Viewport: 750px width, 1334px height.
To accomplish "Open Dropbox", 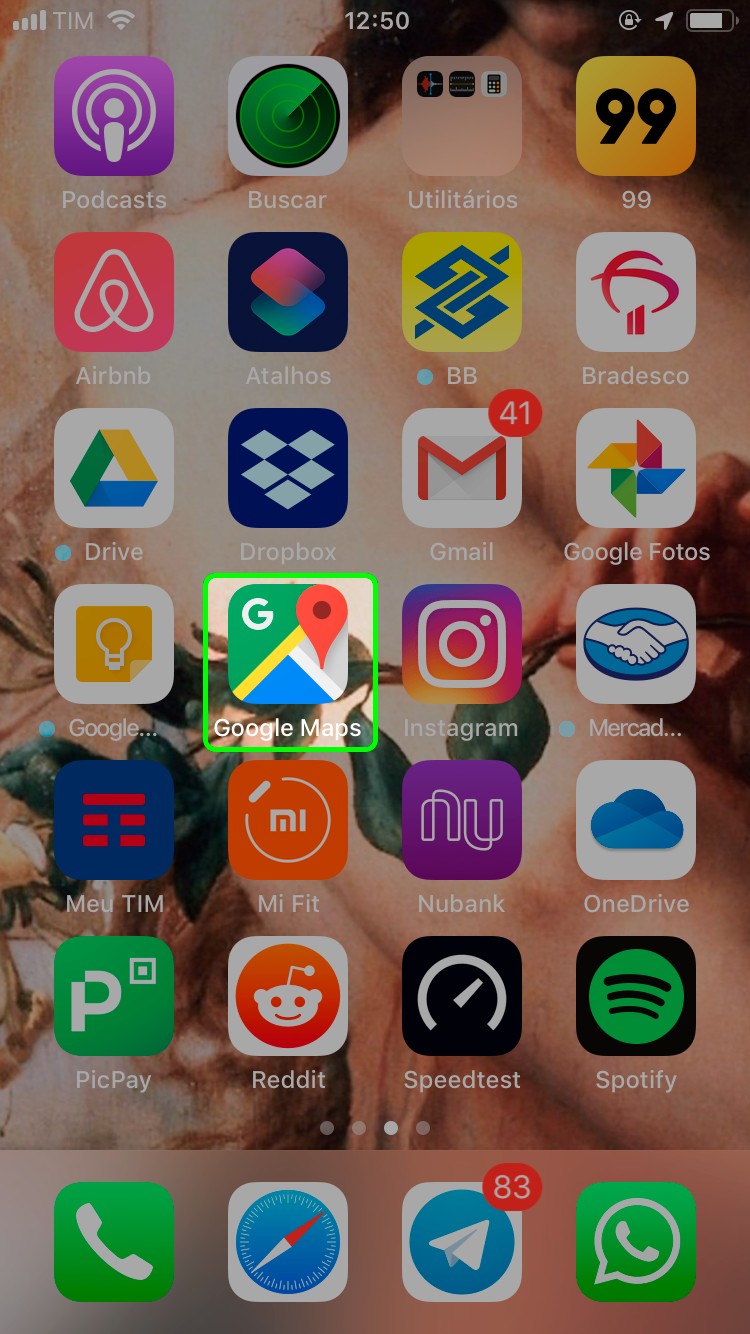I will click(x=287, y=468).
